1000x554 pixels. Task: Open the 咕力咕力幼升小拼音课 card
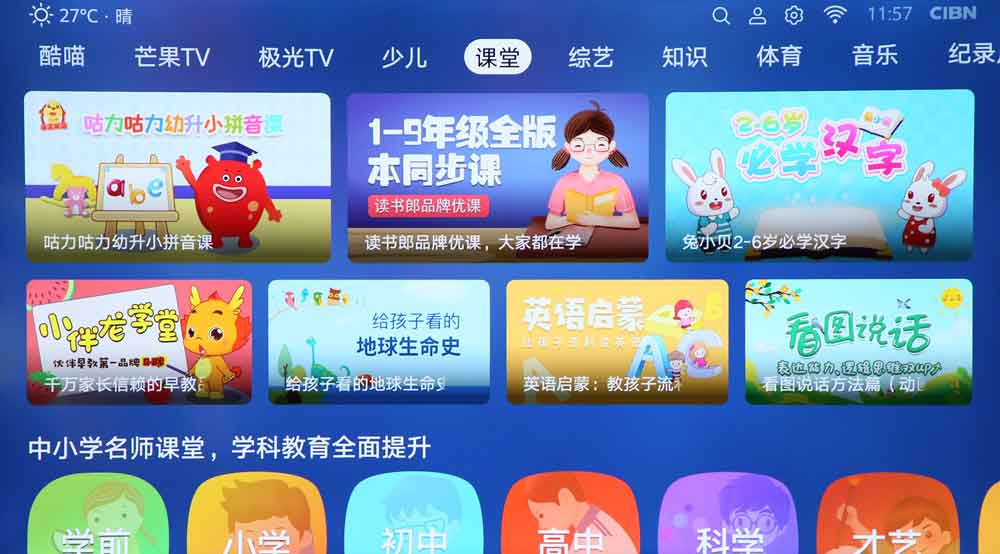[177, 176]
